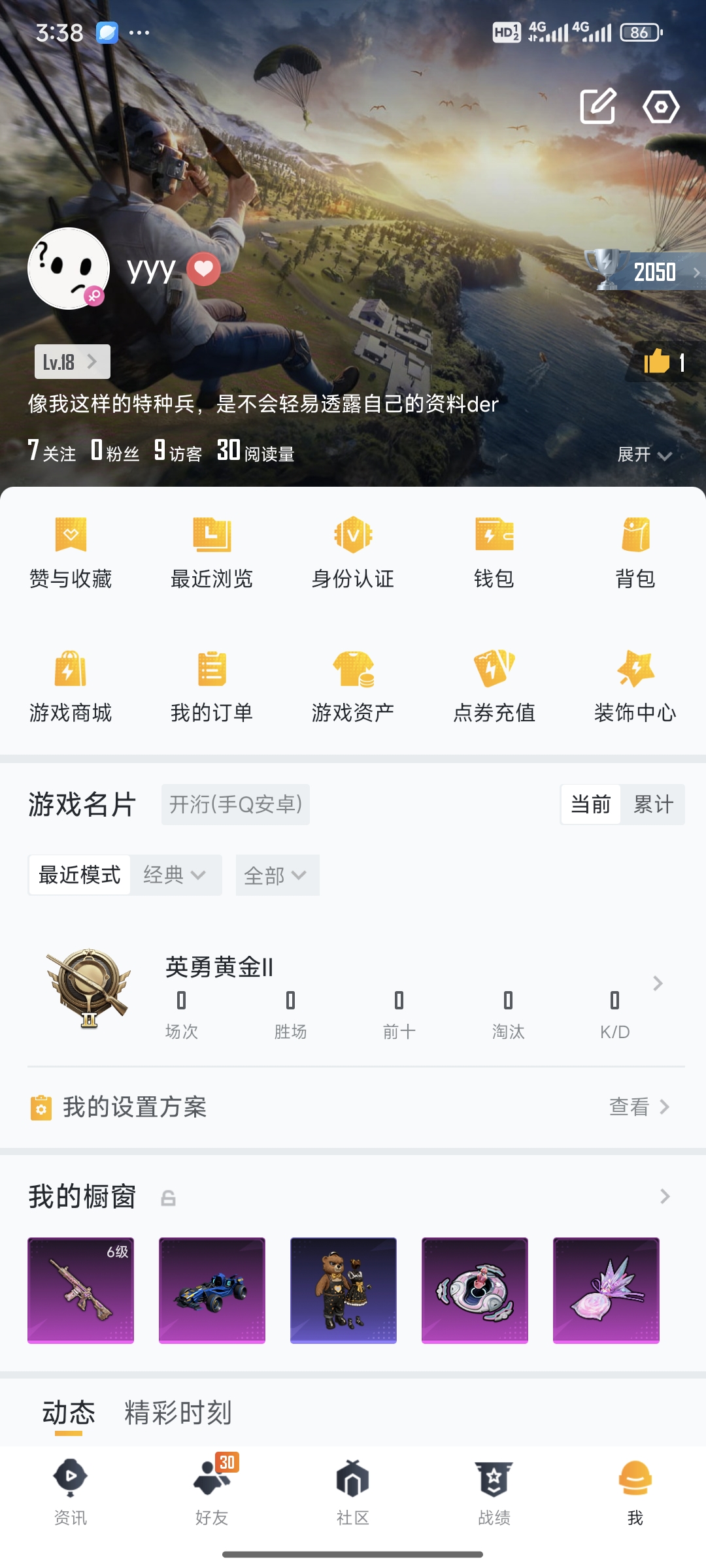This screenshot has width=706, height=1568.
Task: Open the settings gear icon
Action: (662, 106)
